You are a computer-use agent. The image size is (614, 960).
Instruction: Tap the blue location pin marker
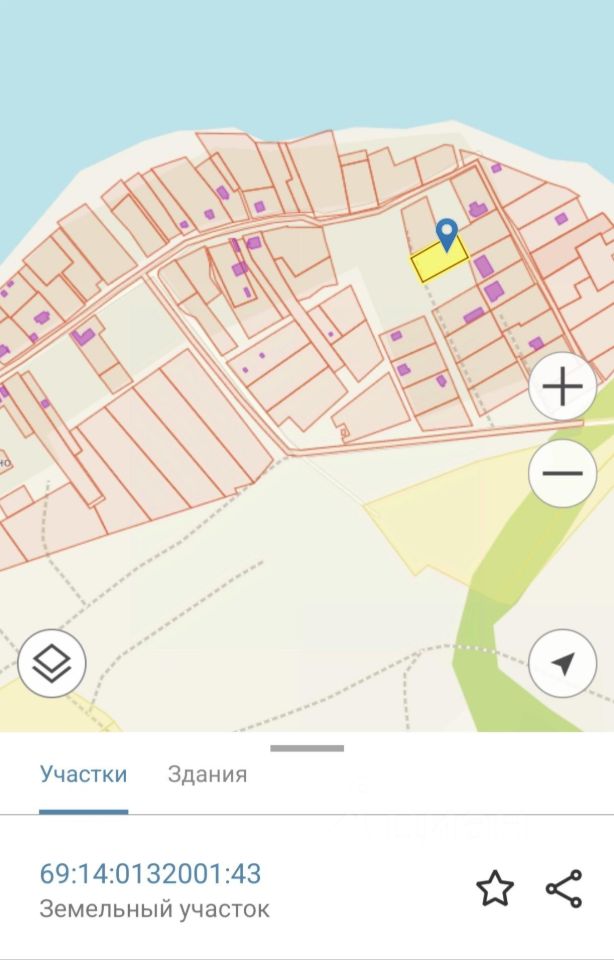tap(447, 234)
